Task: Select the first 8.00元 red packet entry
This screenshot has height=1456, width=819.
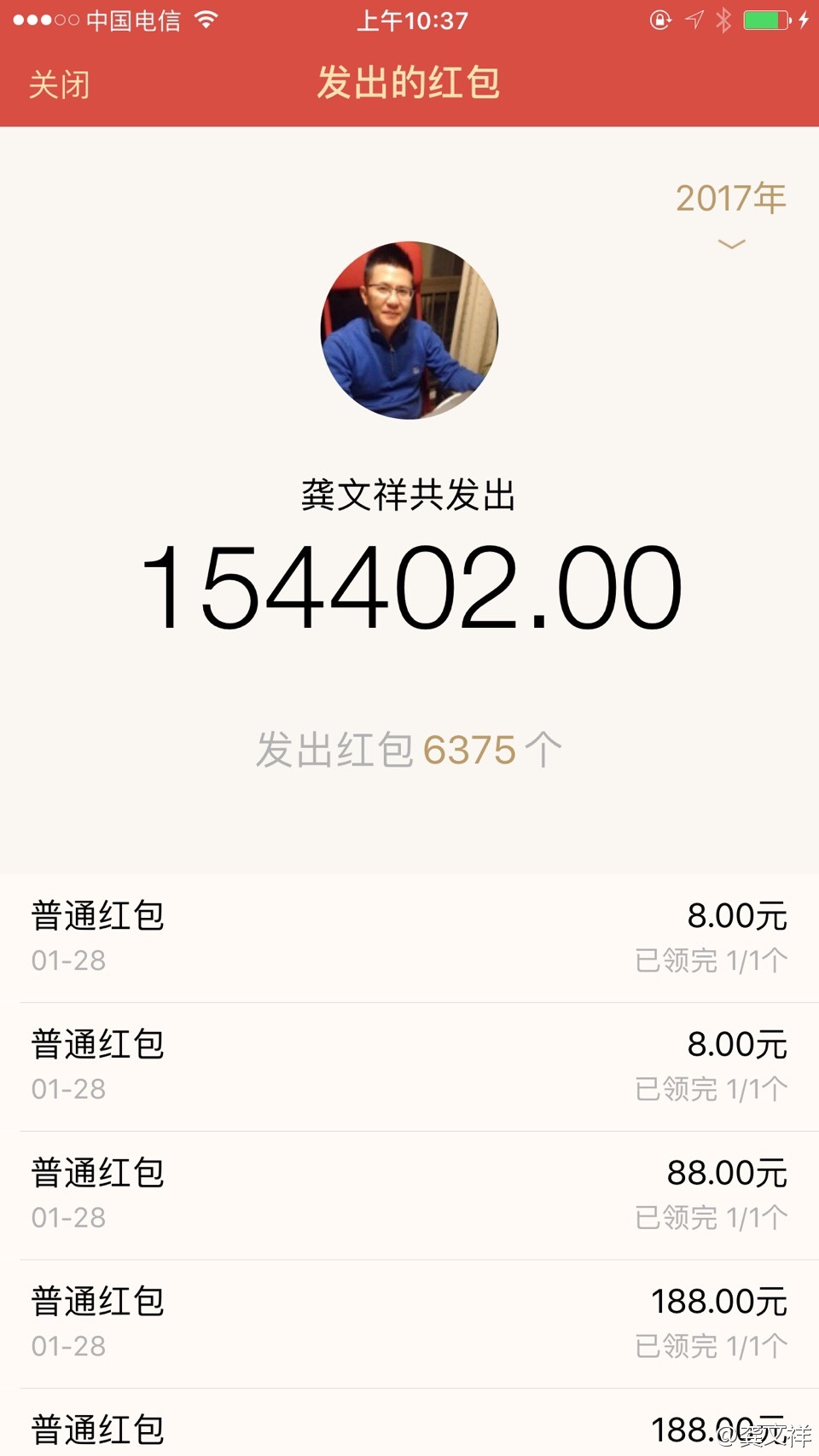Action: coord(409,937)
